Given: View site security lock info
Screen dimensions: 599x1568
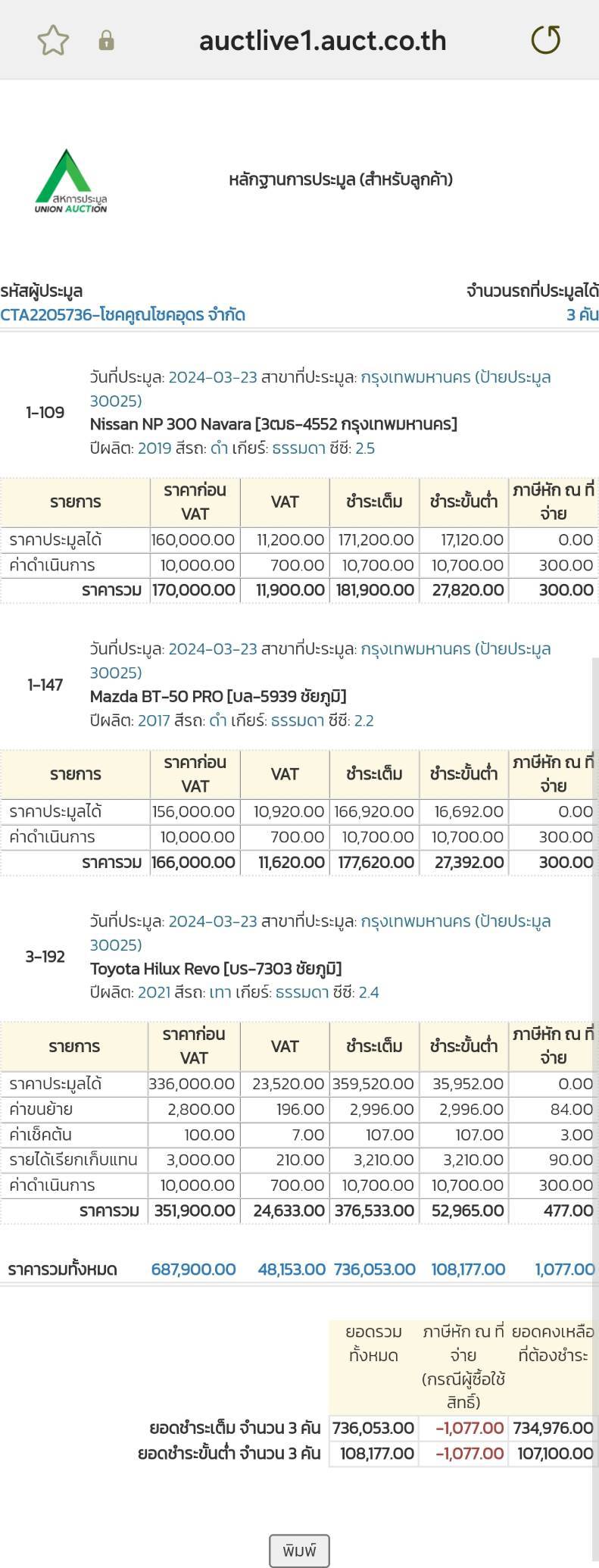Looking at the screenshot, I should (x=107, y=40).
